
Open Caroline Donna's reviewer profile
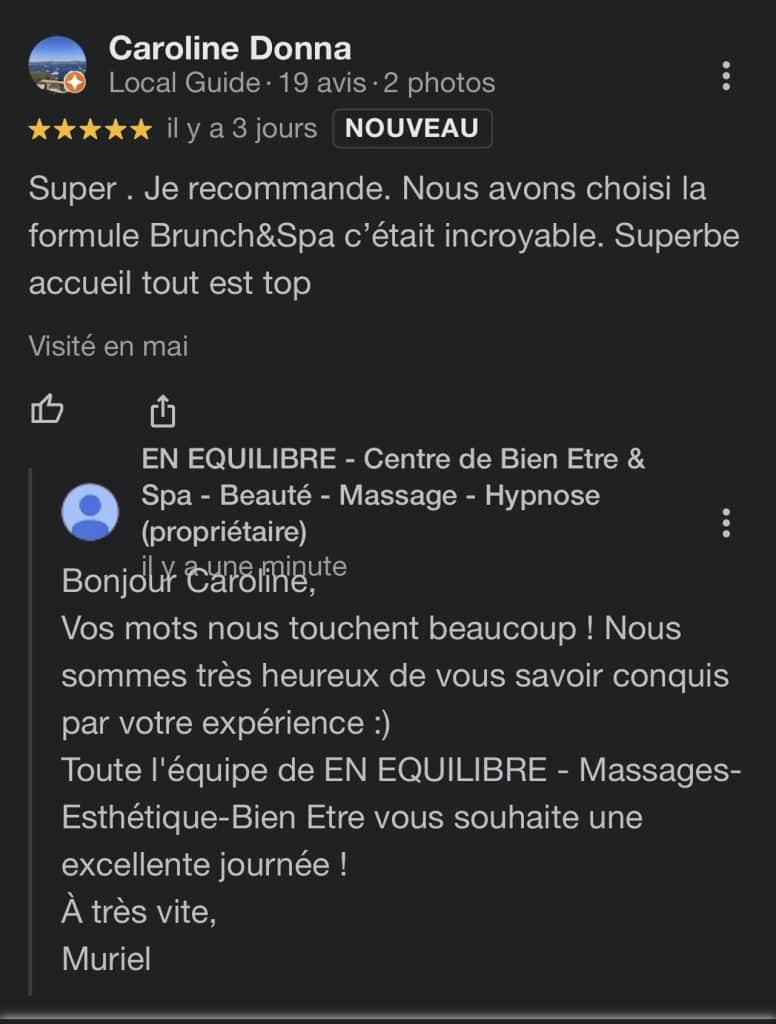(229, 48)
